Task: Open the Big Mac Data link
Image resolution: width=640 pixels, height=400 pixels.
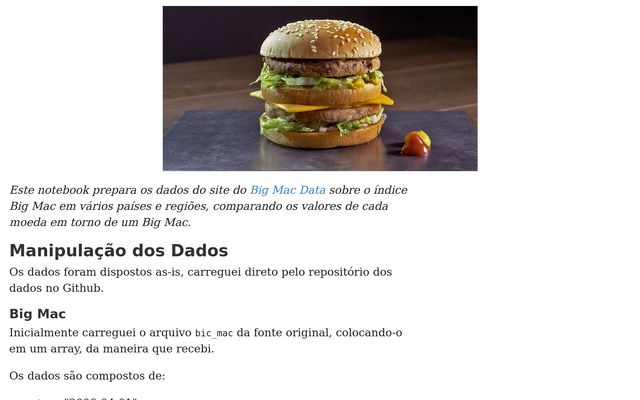Action: point(287,190)
